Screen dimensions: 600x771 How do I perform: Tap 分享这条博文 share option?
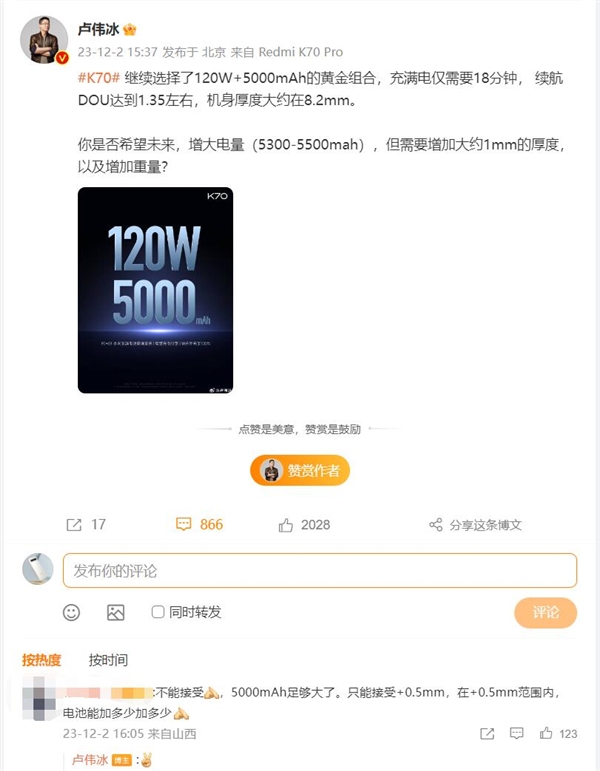tap(475, 524)
